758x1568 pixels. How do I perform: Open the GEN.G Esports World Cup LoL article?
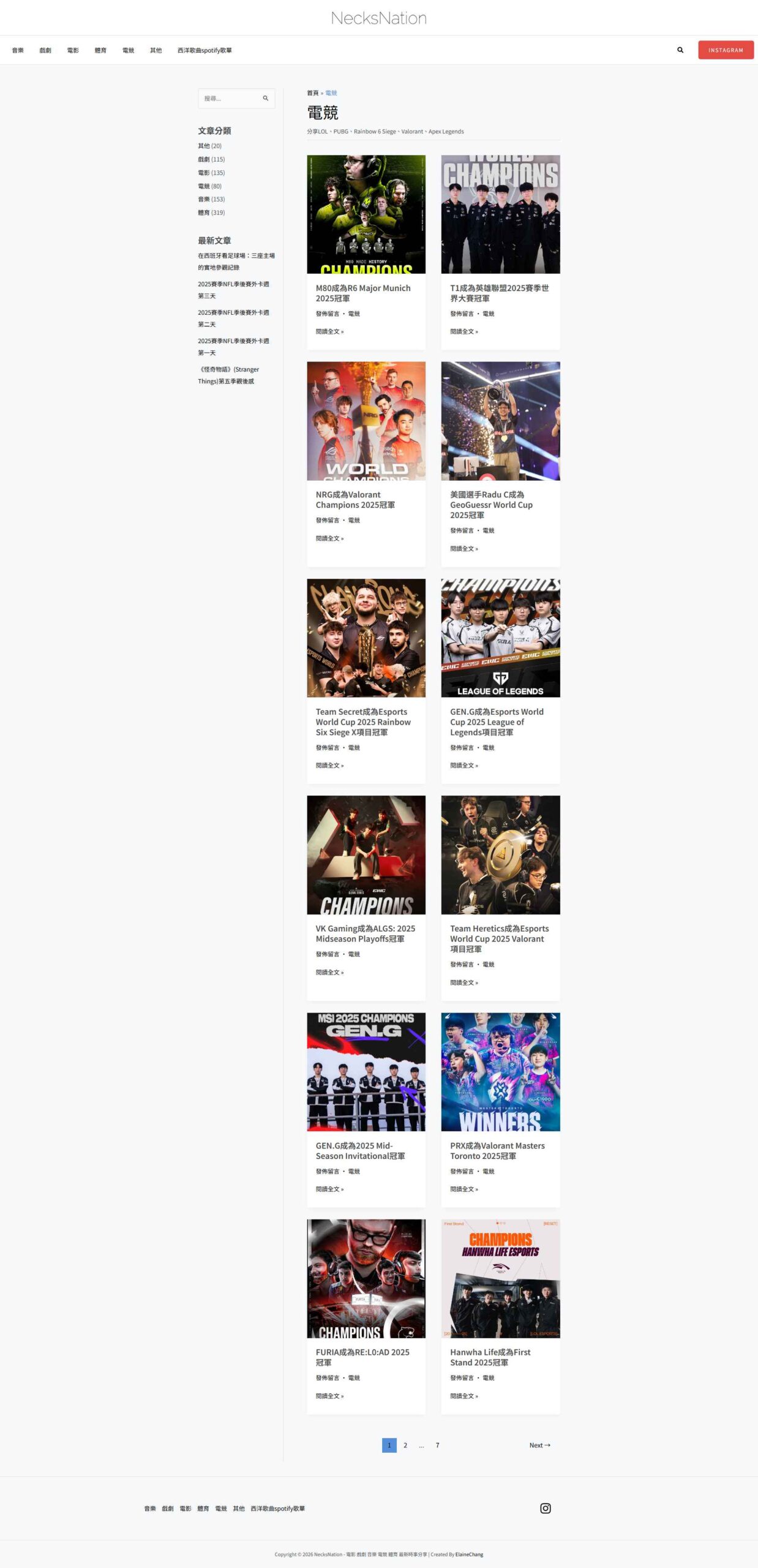click(x=497, y=722)
